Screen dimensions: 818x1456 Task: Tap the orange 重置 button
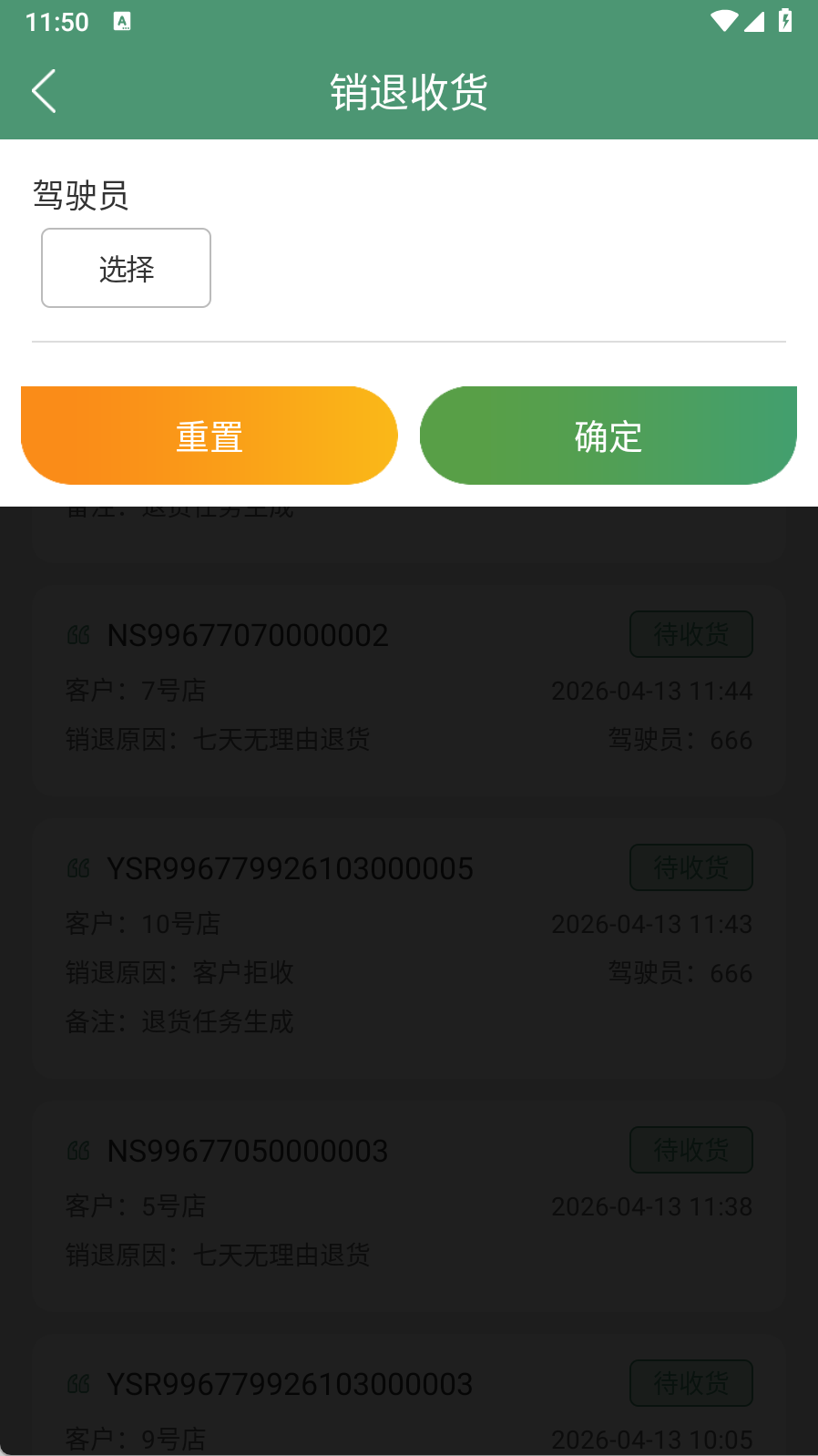(x=209, y=436)
